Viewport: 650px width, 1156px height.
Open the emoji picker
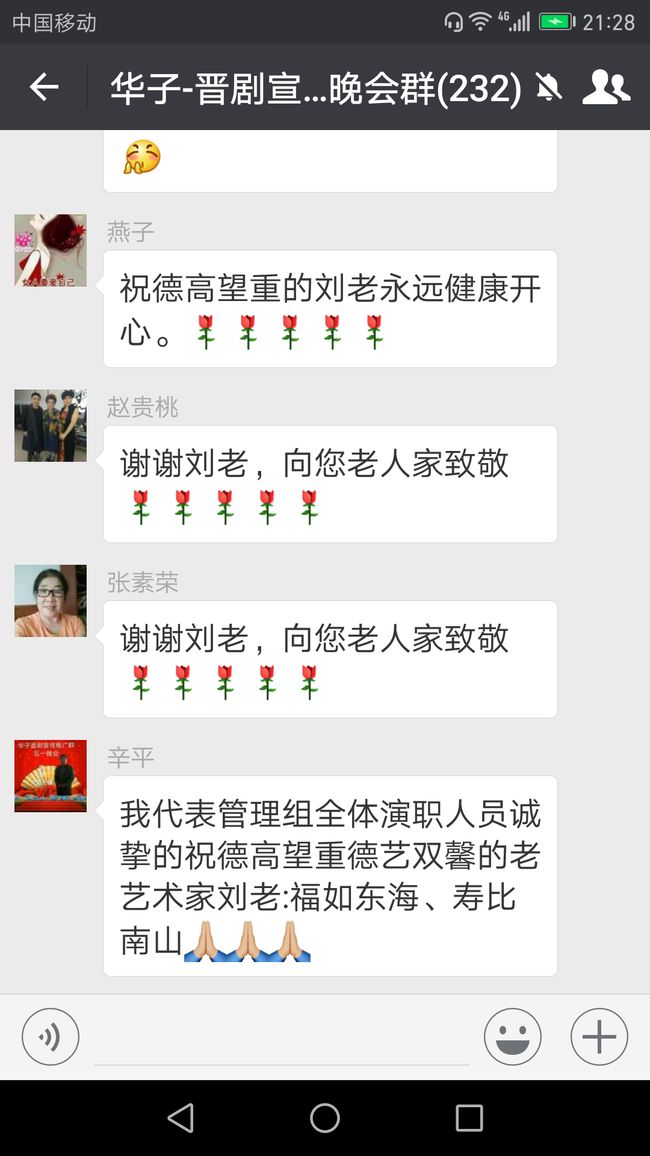[x=512, y=1037]
